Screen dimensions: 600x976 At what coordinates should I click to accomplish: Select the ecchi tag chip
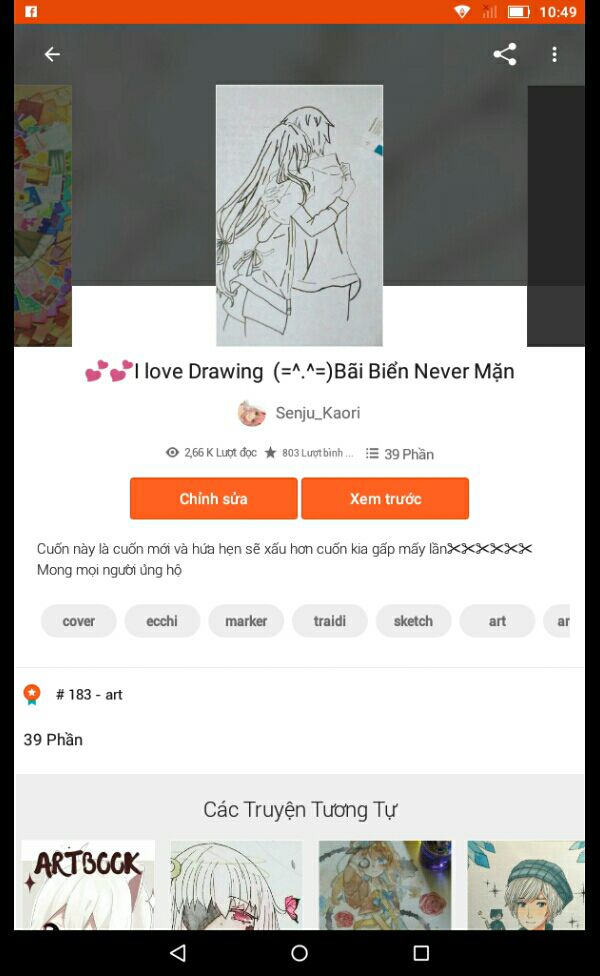pyautogui.click(x=162, y=621)
